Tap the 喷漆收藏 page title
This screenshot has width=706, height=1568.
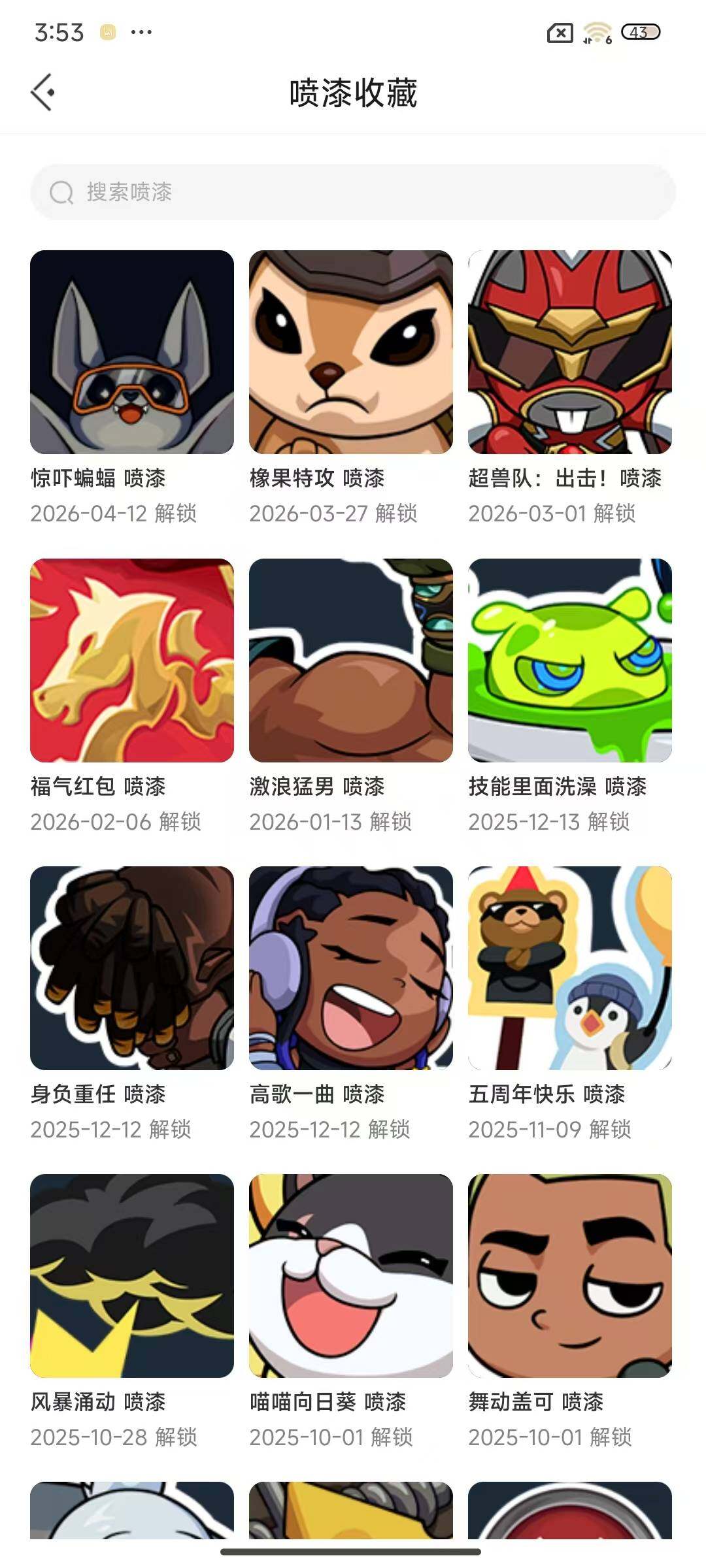(353, 91)
